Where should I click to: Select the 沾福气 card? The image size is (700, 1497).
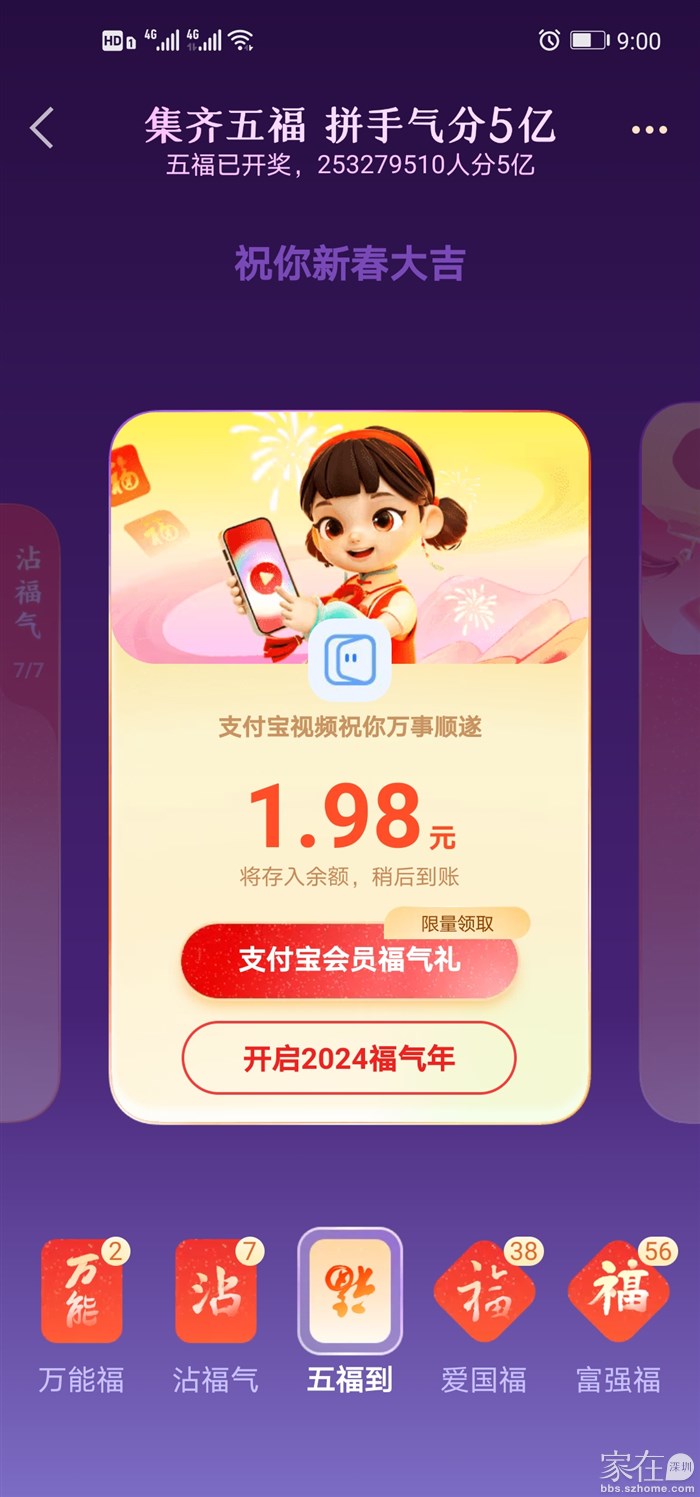point(216,1291)
